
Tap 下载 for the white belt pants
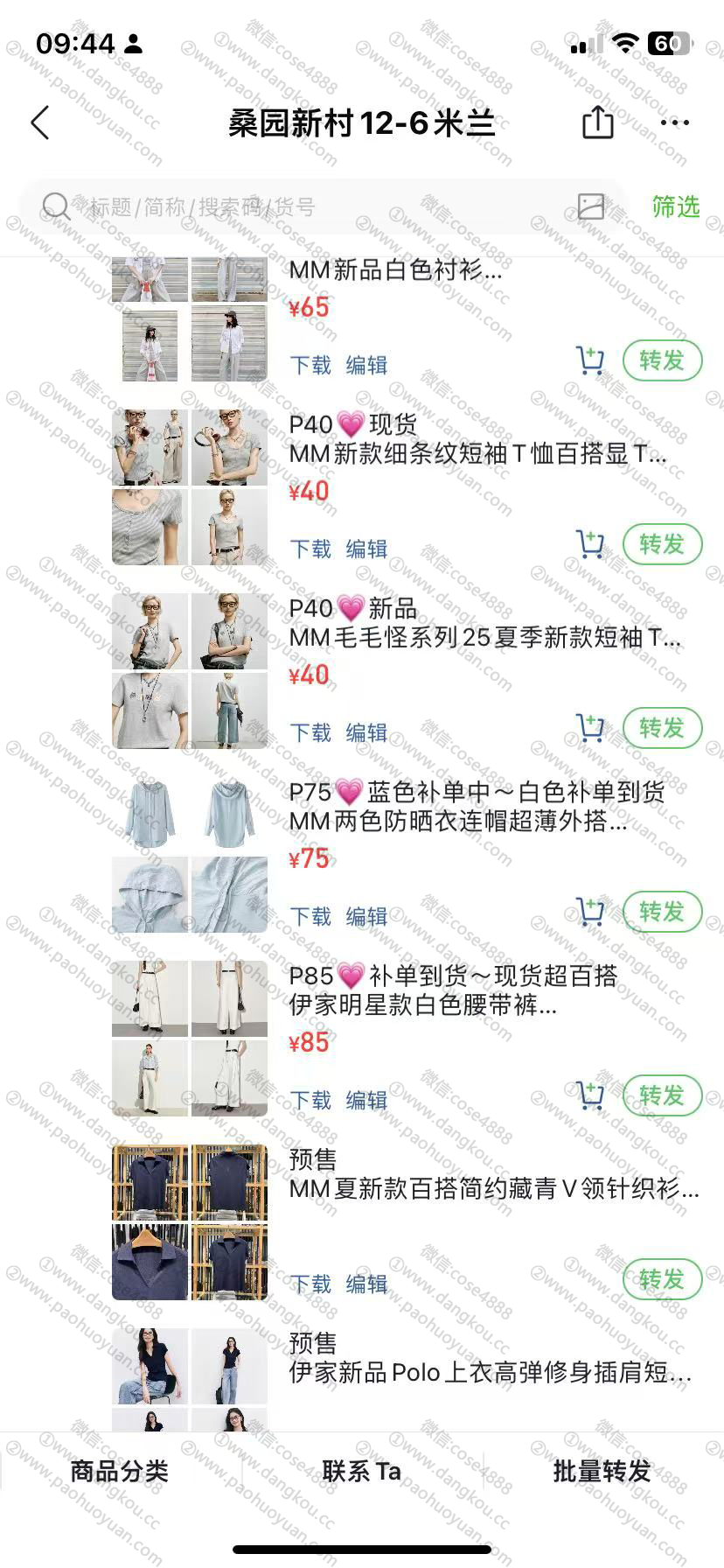[x=310, y=1100]
